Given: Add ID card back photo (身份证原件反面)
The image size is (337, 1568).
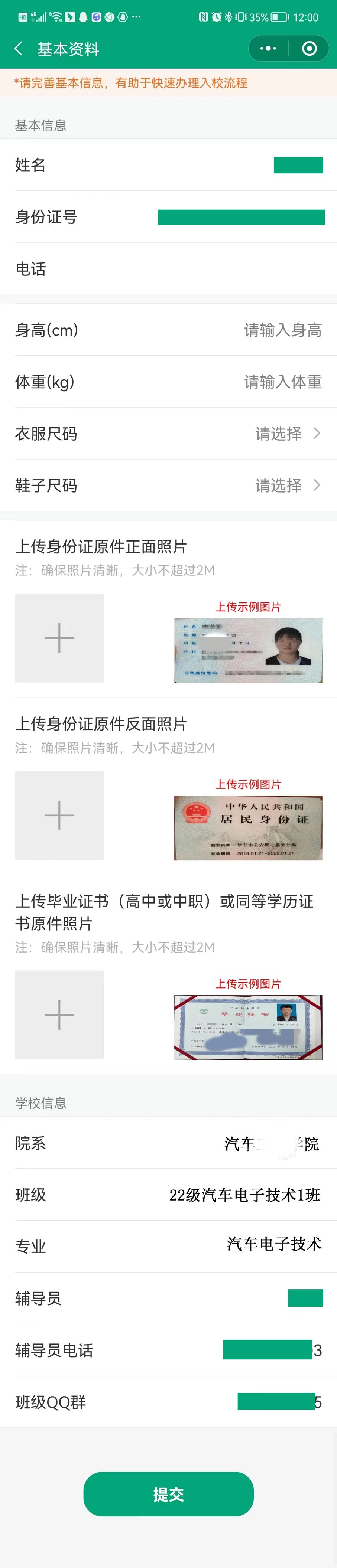Looking at the screenshot, I should coord(59,815).
